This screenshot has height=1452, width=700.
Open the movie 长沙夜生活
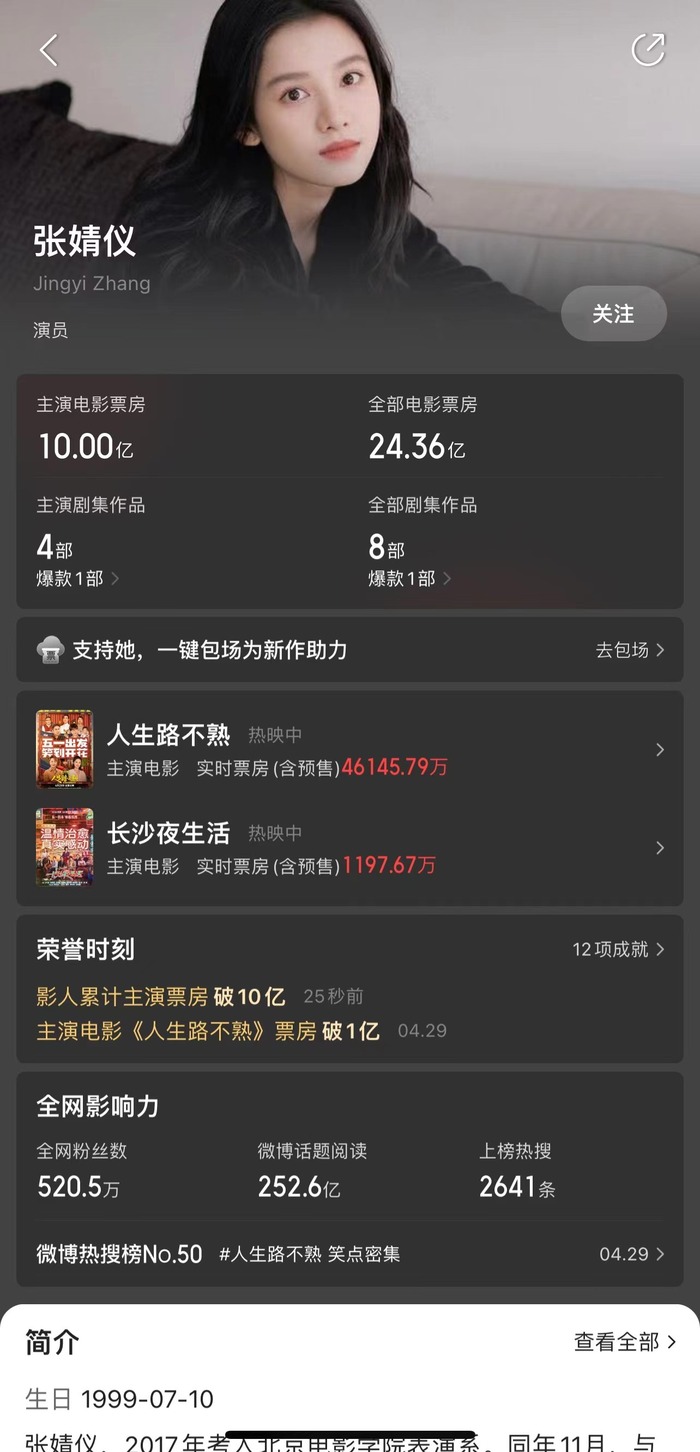(x=350, y=848)
